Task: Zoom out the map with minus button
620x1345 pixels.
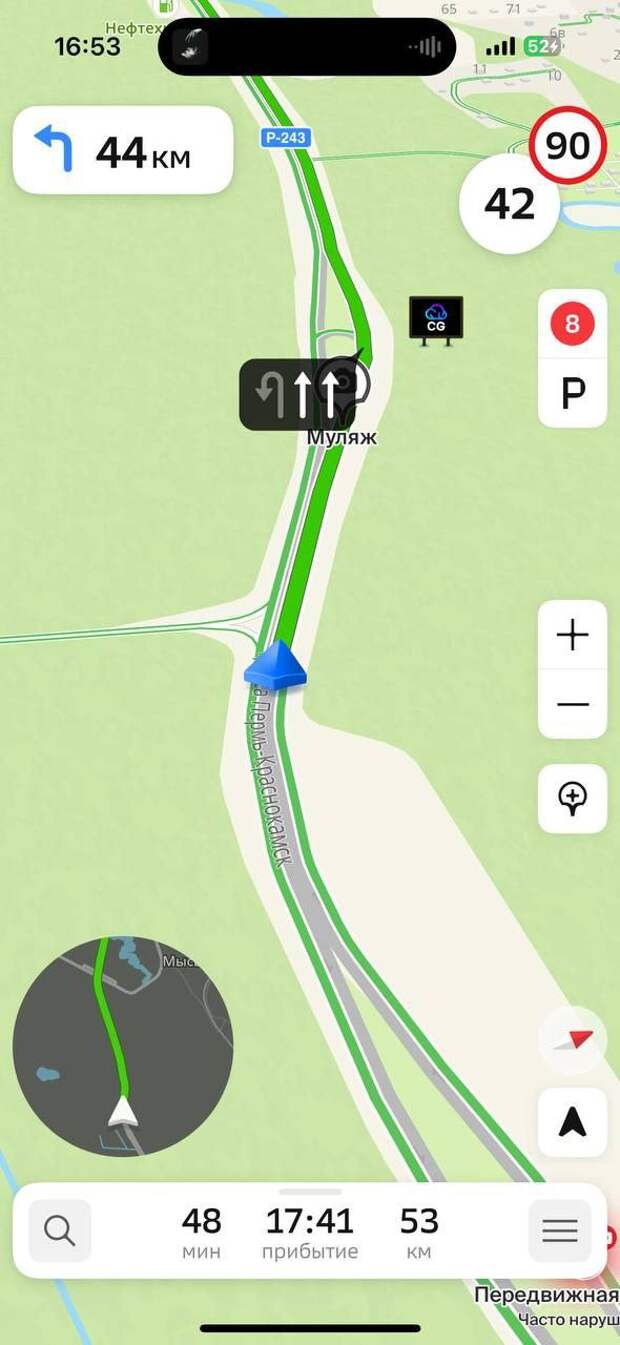Action: coord(572,704)
